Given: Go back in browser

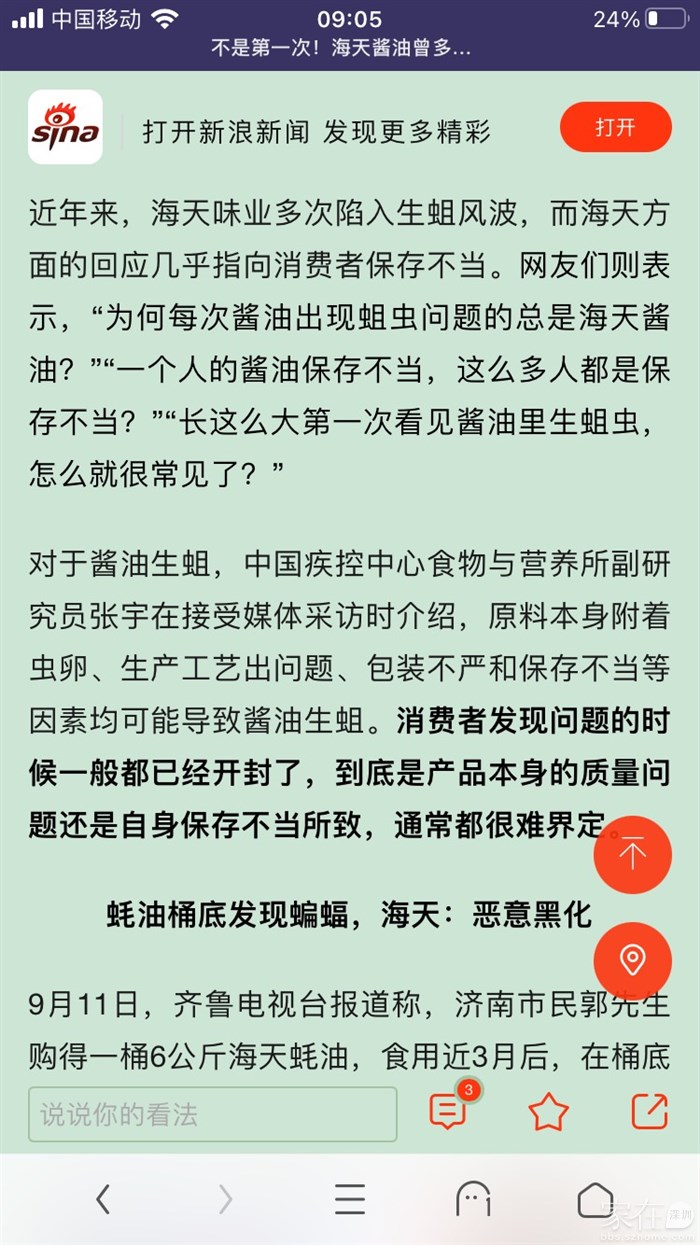Looking at the screenshot, I should point(103,1198).
